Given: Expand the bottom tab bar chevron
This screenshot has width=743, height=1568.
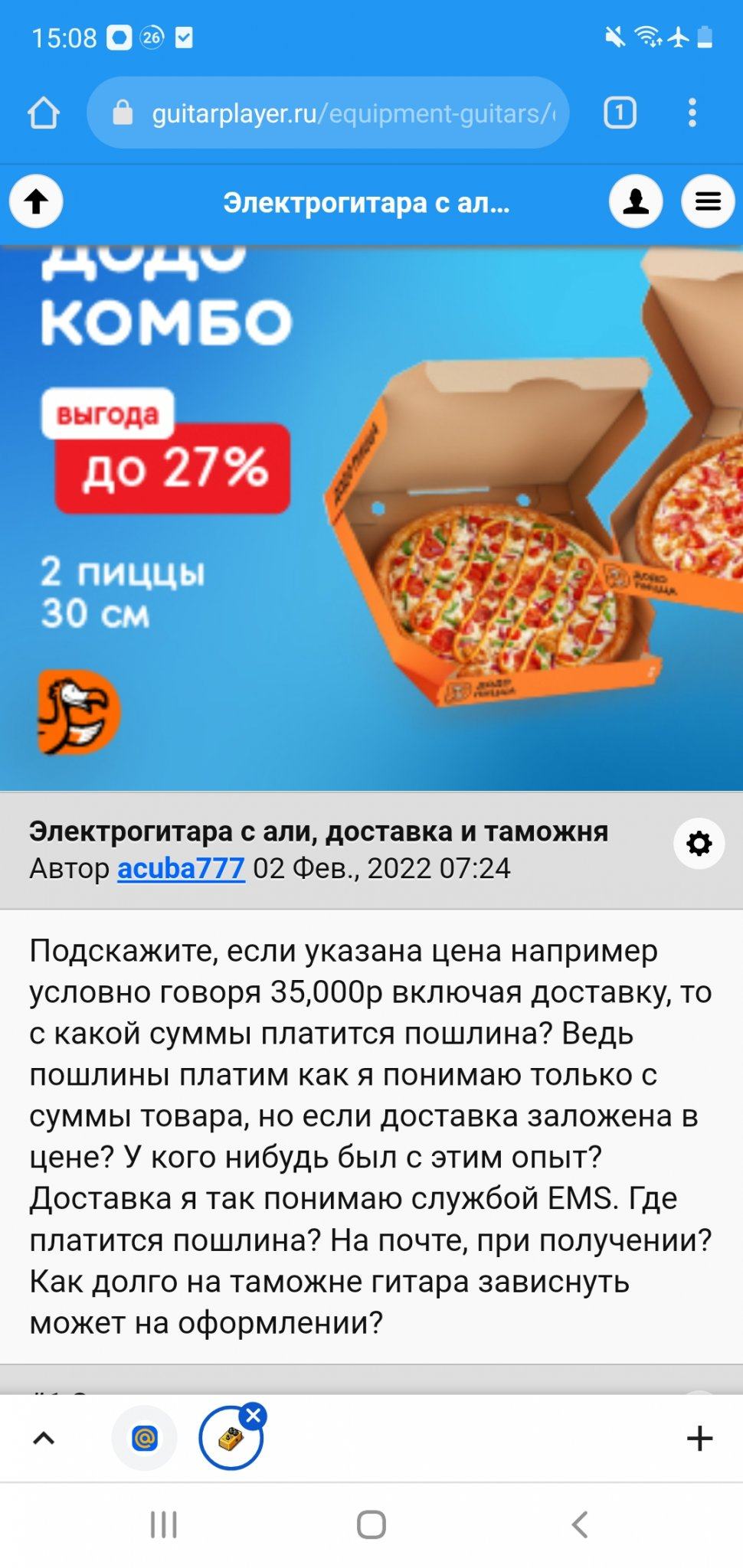Looking at the screenshot, I should (44, 1439).
